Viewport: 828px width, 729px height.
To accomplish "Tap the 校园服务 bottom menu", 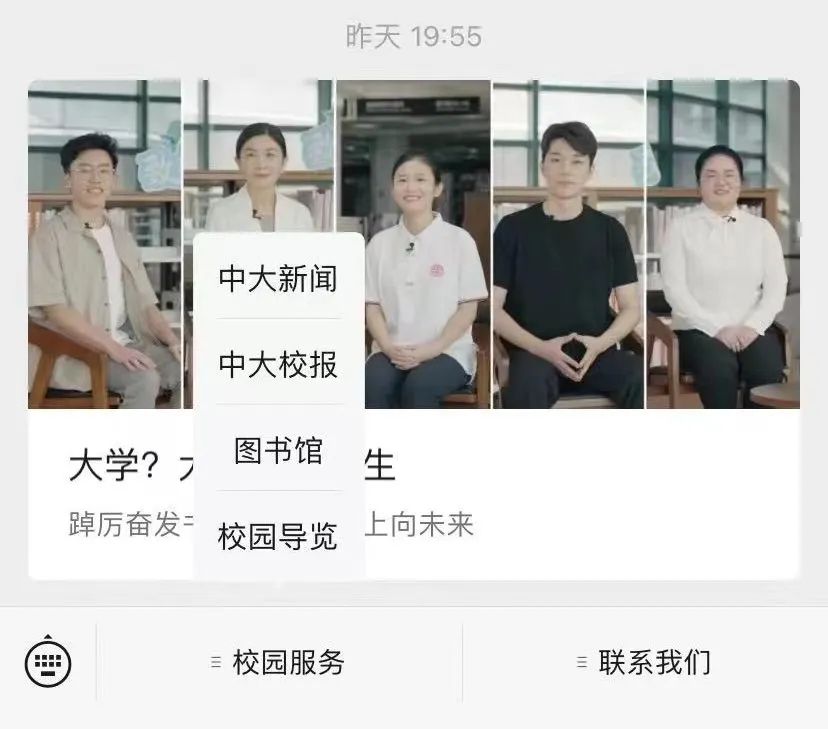I will coord(279,662).
